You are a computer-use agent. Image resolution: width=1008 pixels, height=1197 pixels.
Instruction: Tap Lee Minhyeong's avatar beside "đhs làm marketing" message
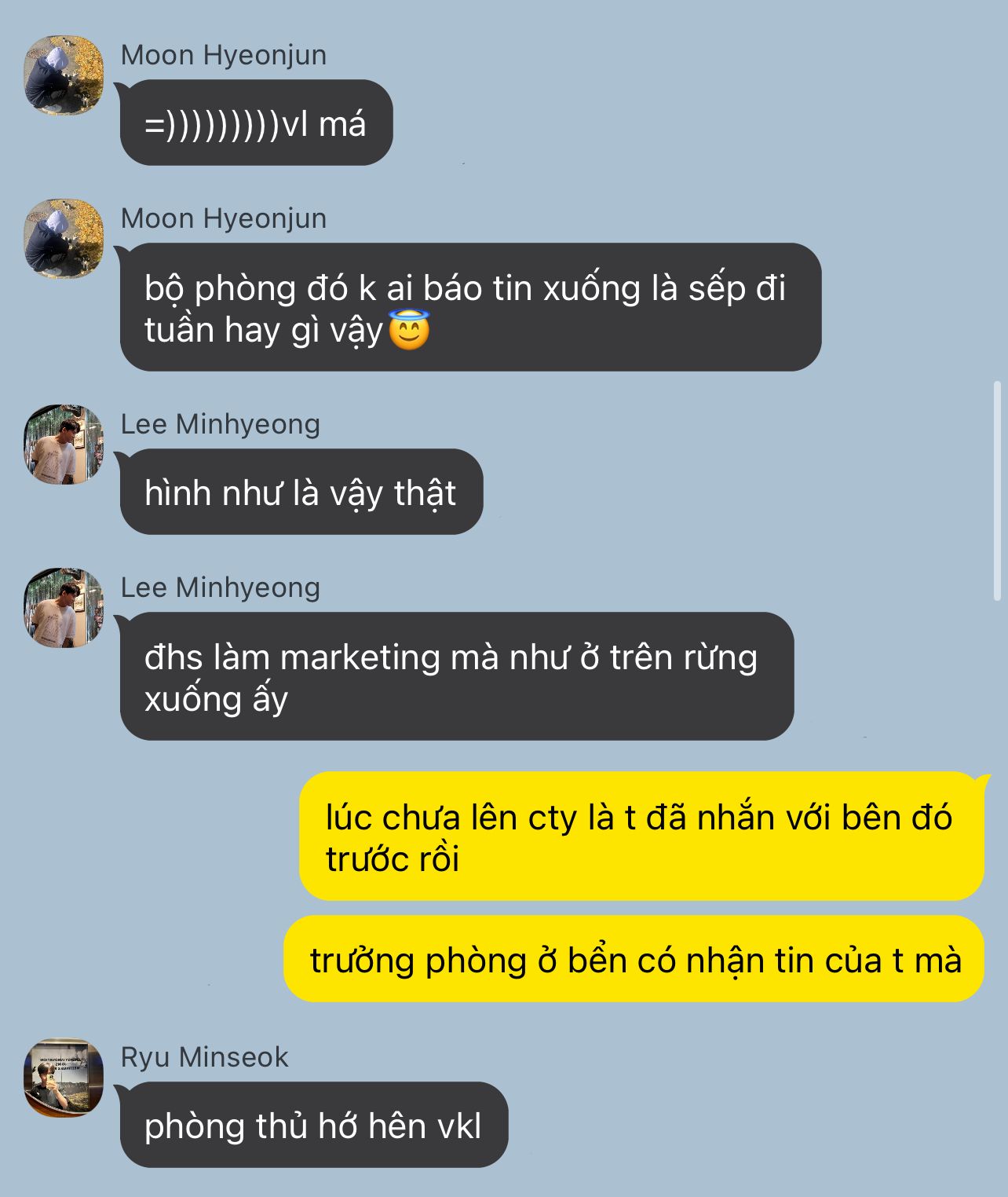[64, 608]
